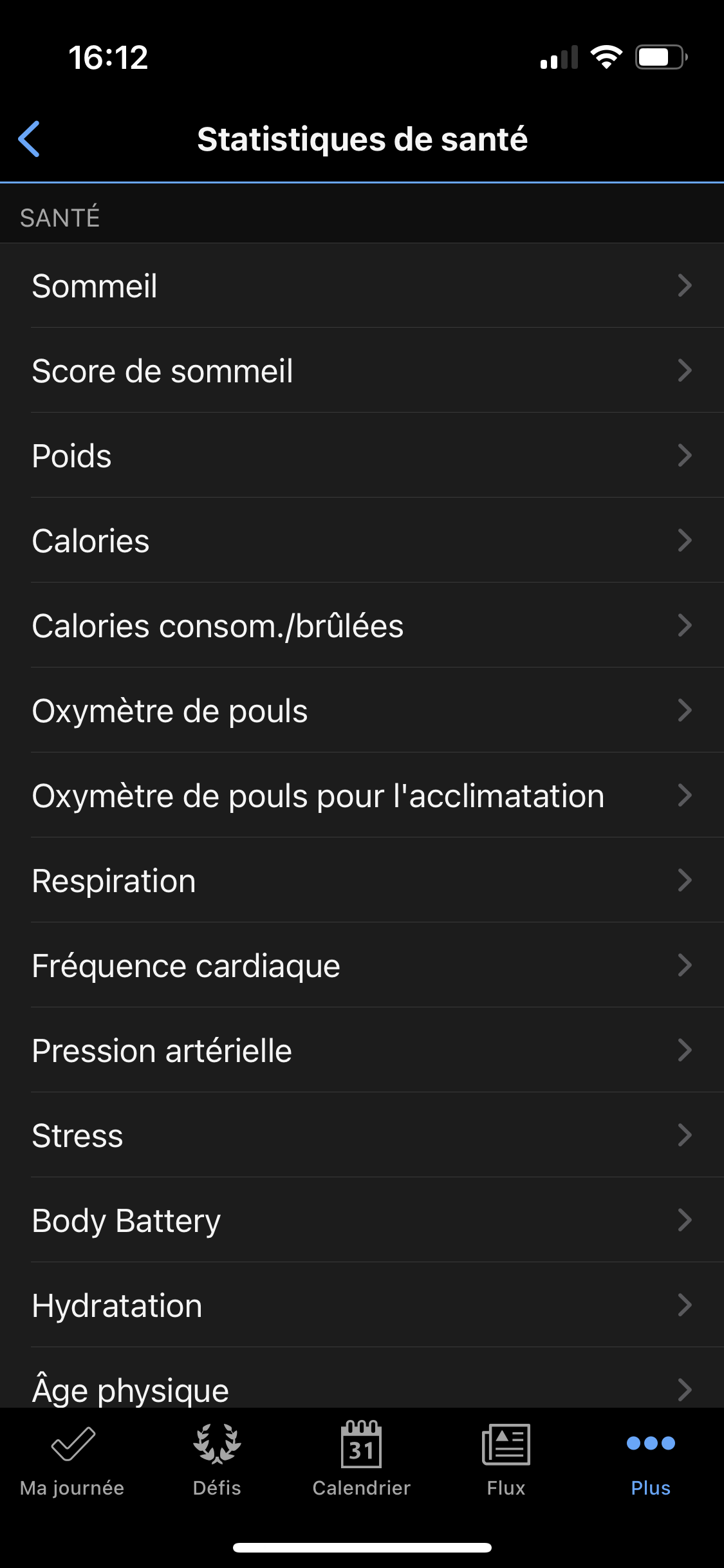Open Oxymètre de pouls pour l'acclimatation
The image size is (724, 1568).
[362, 796]
